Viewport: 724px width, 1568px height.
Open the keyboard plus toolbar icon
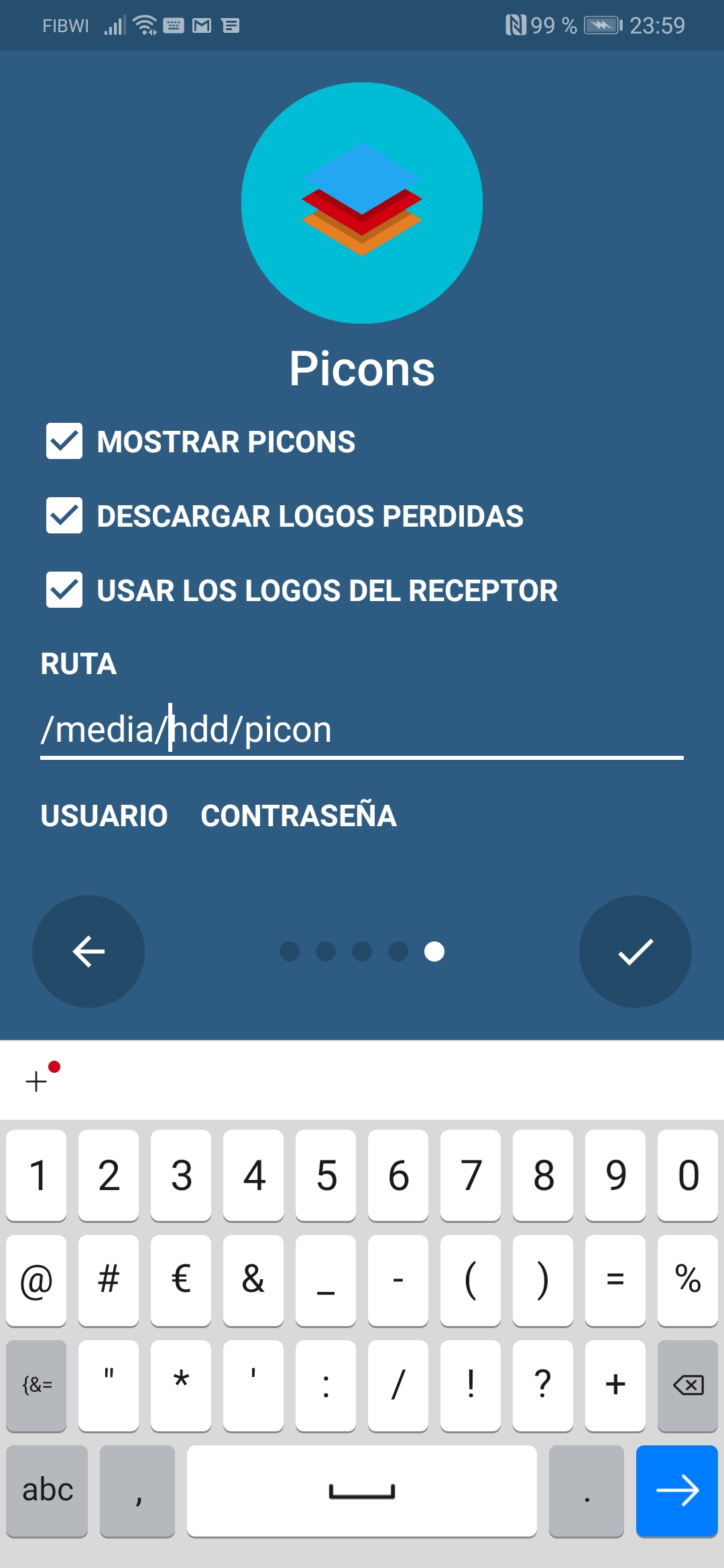coord(37,1080)
